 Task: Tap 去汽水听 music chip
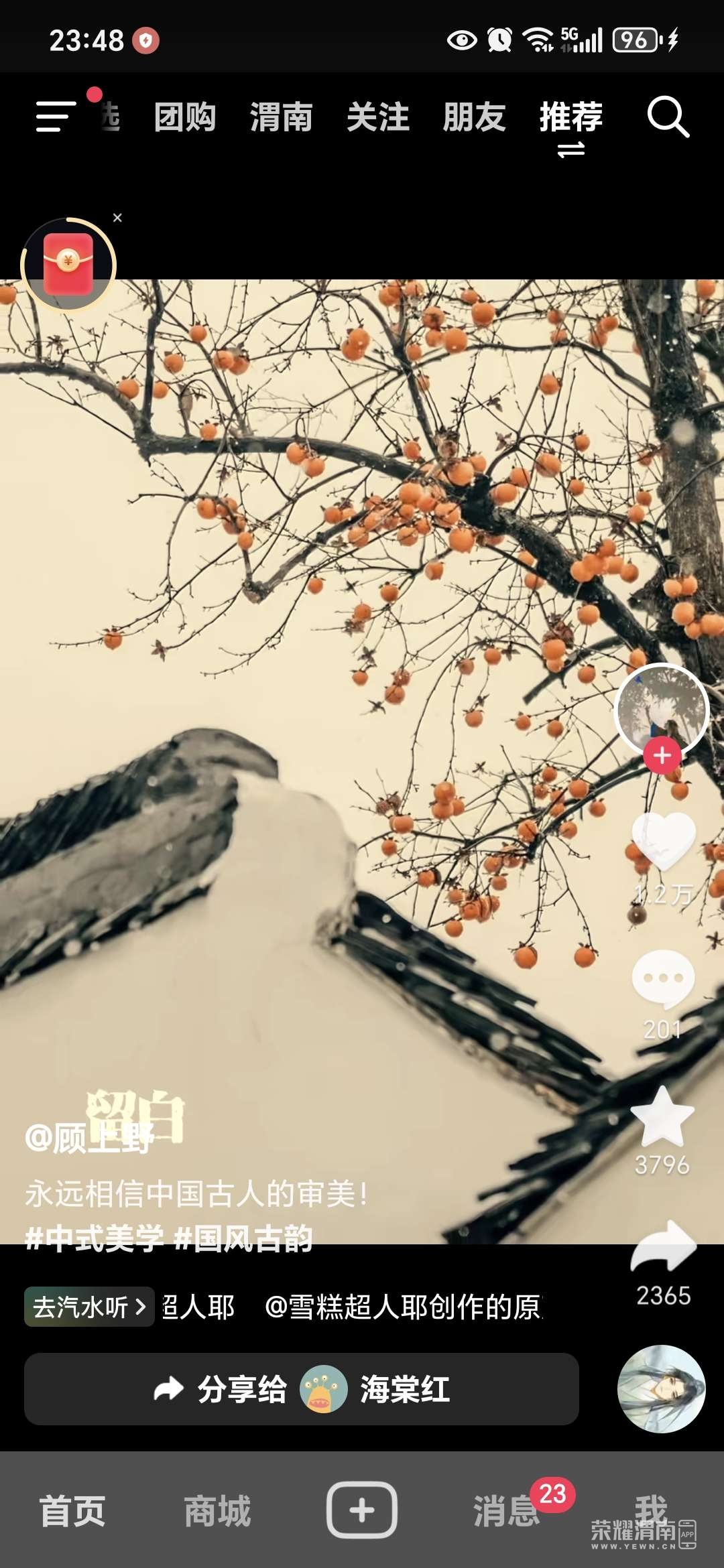point(89,1307)
